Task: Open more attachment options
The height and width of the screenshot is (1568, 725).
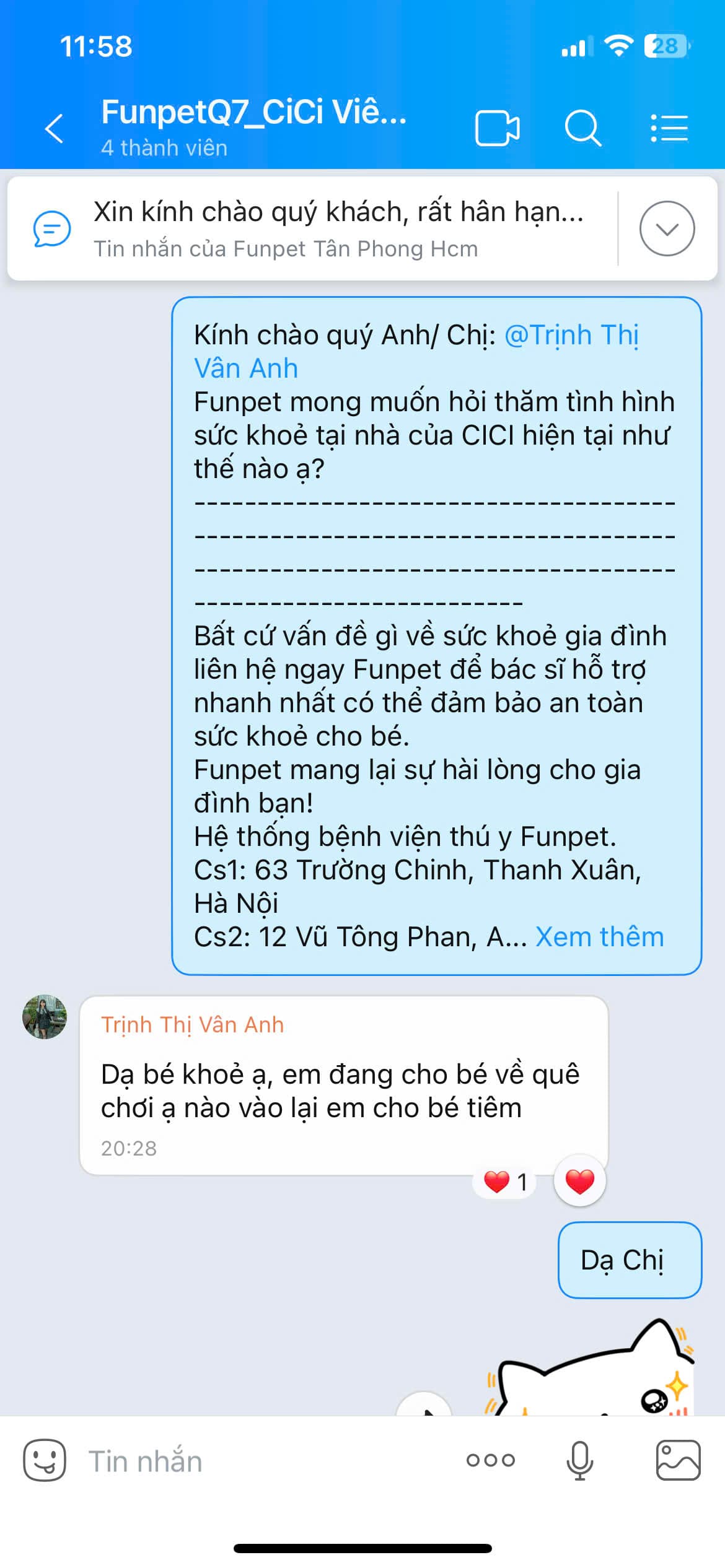Action: point(490,1460)
